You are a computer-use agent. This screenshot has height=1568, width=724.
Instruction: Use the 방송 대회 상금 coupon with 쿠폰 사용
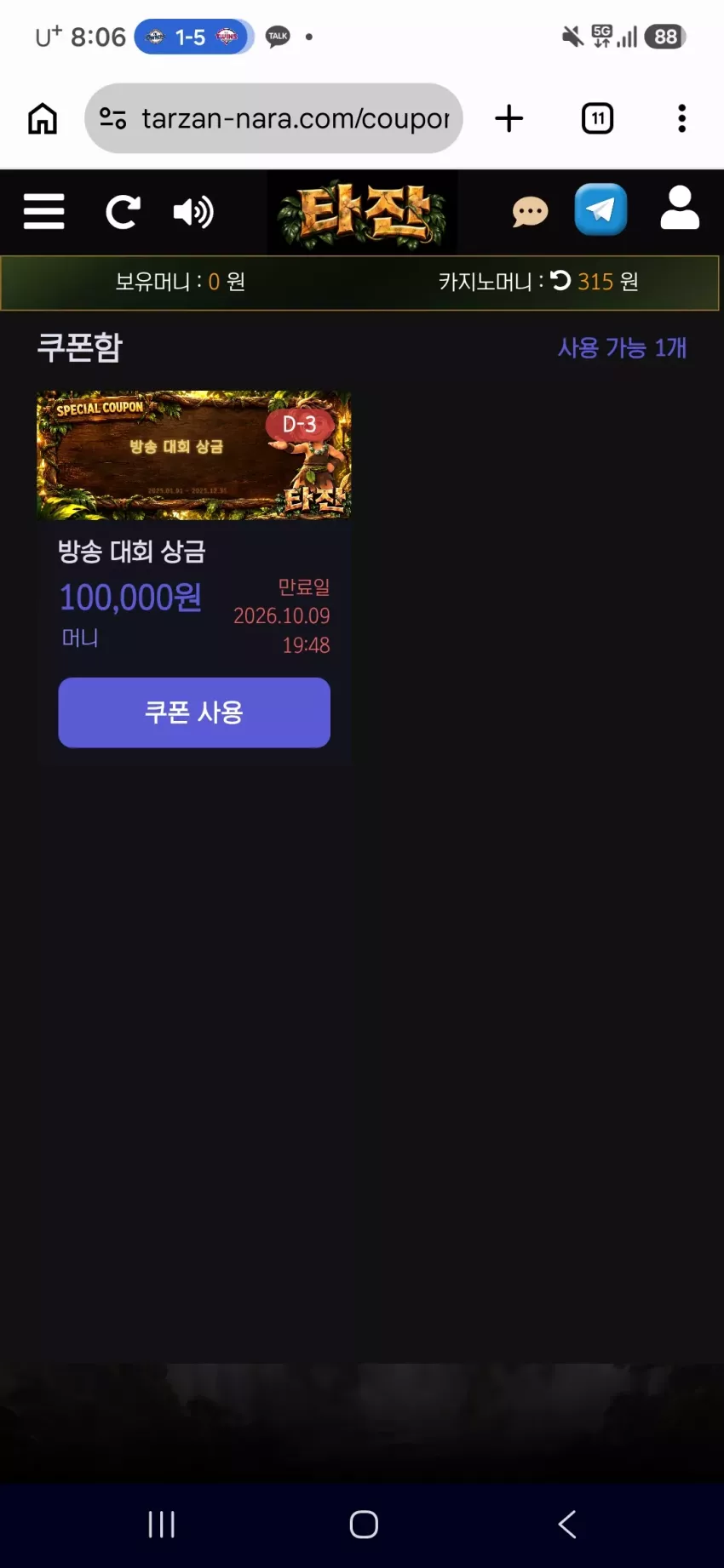point(194,712)
